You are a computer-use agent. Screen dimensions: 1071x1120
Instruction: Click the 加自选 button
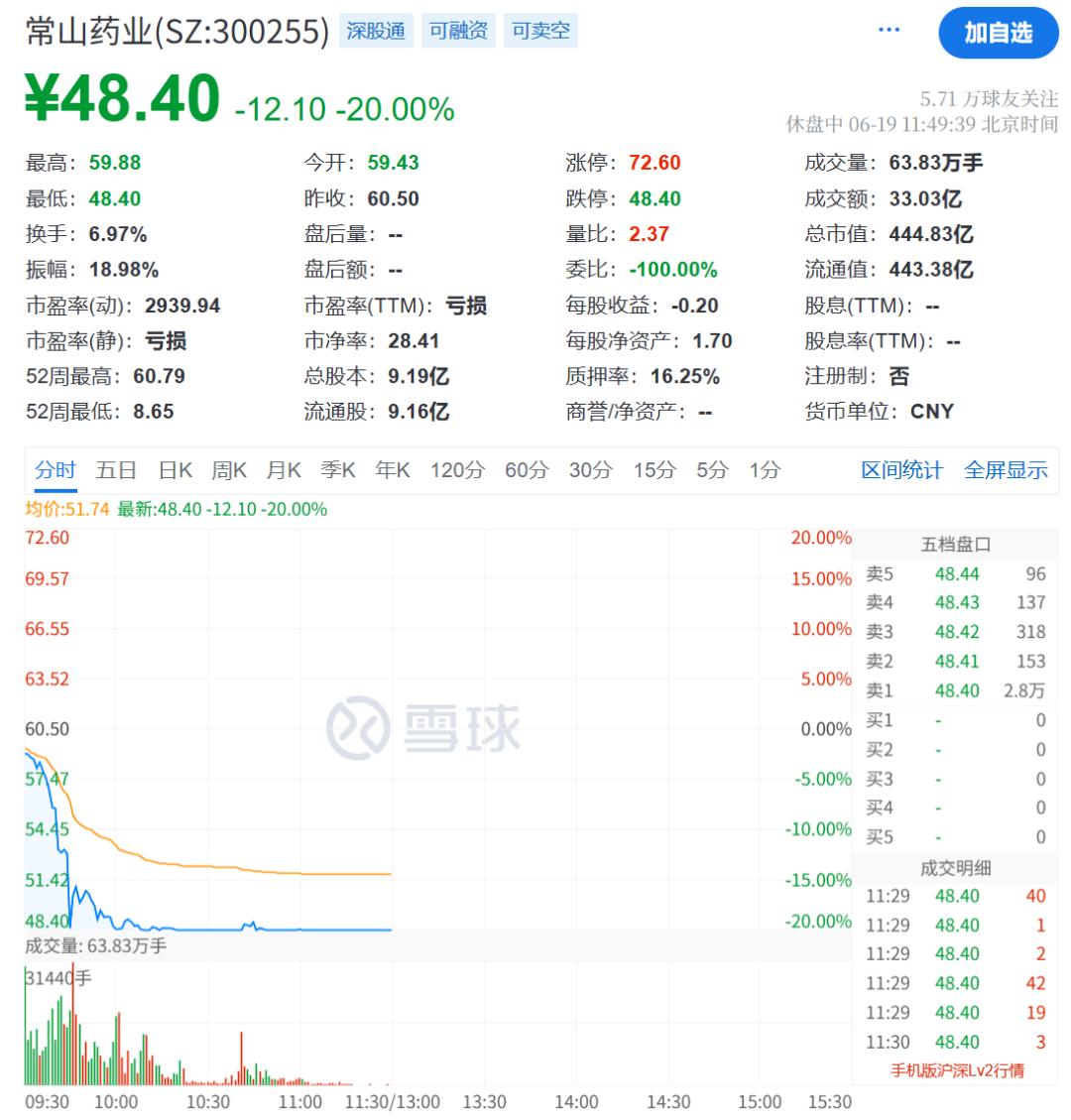[999, 33]
